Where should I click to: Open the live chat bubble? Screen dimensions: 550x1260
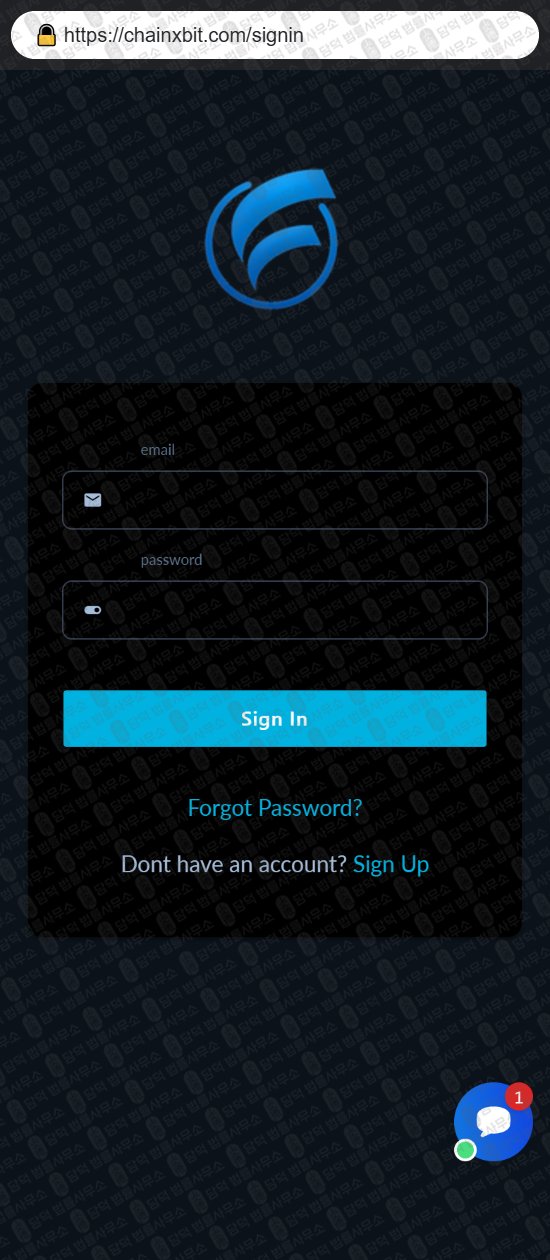[494, 1122]
